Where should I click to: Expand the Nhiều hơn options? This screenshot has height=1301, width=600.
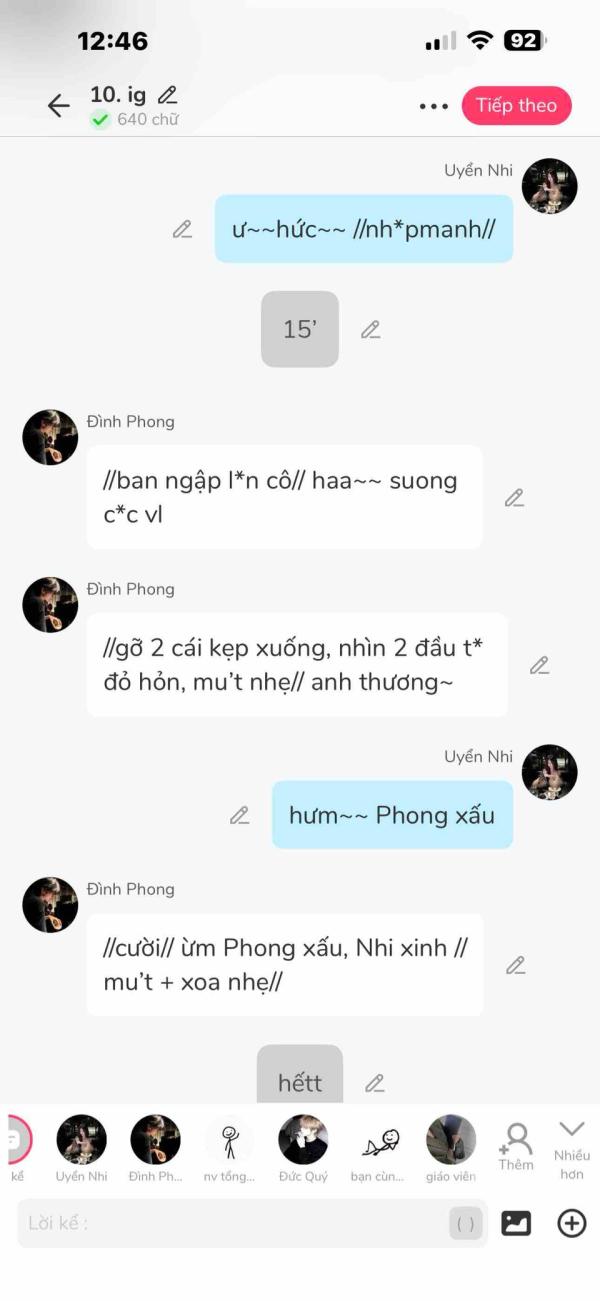click(x=572, y=1148)
